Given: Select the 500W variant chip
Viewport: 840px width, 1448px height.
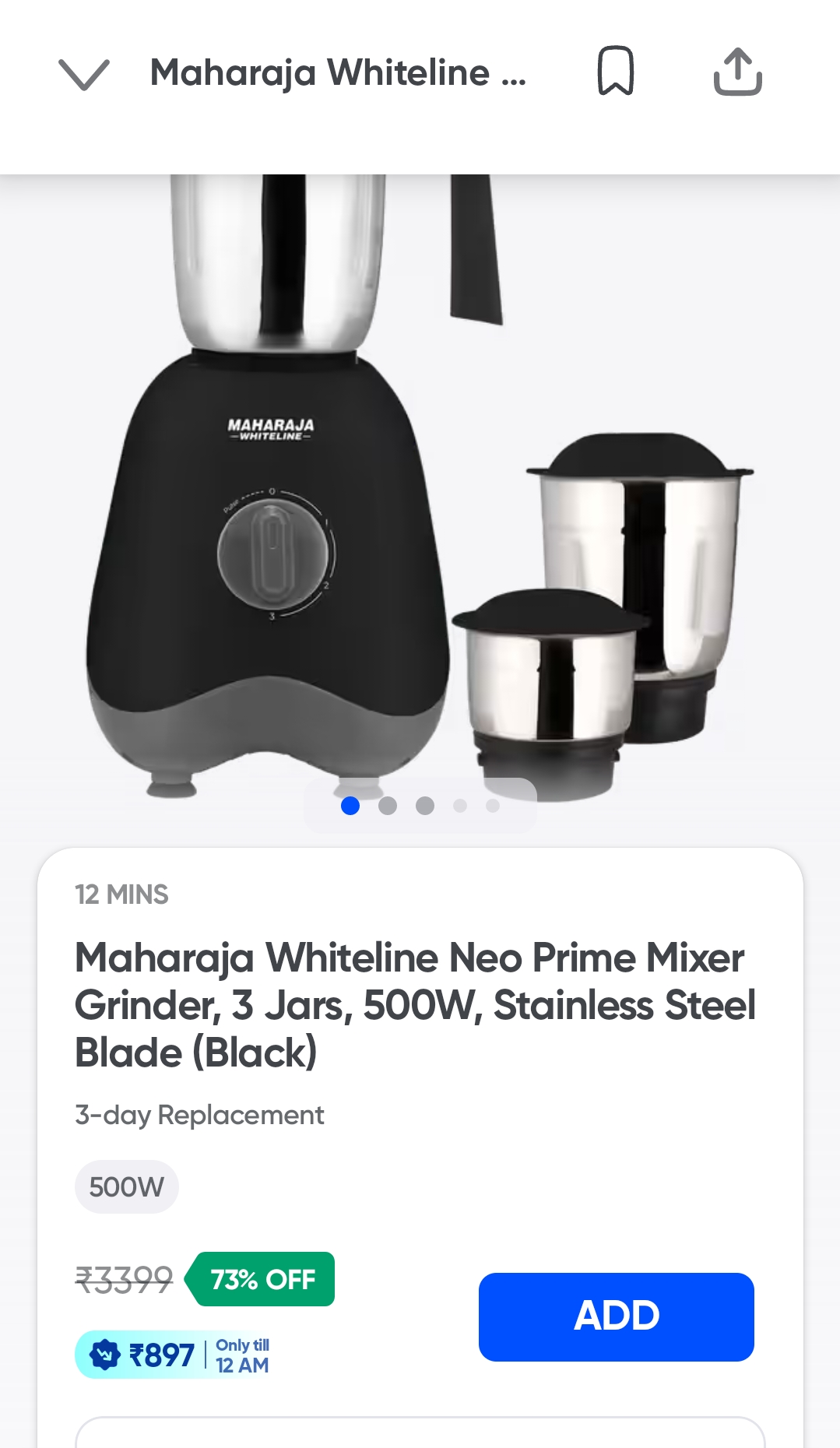Looking at the screenshot, I should [127, 1187].
